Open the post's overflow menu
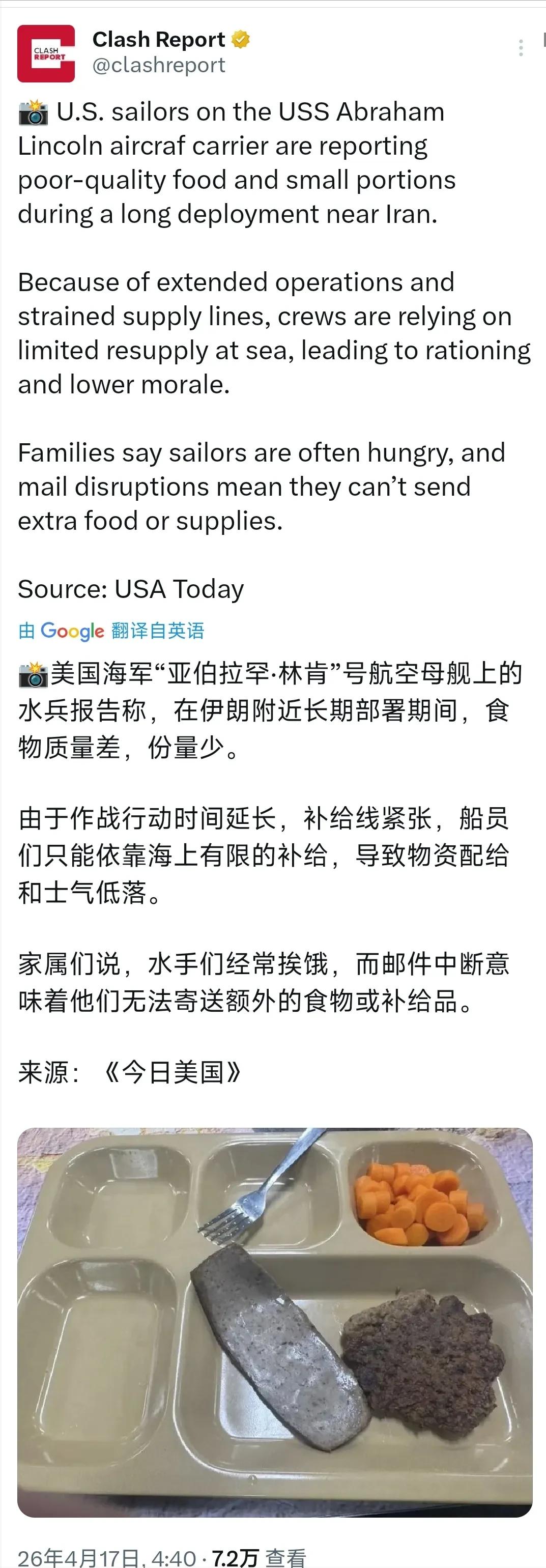546x1568 pixels. pos(521,48)
